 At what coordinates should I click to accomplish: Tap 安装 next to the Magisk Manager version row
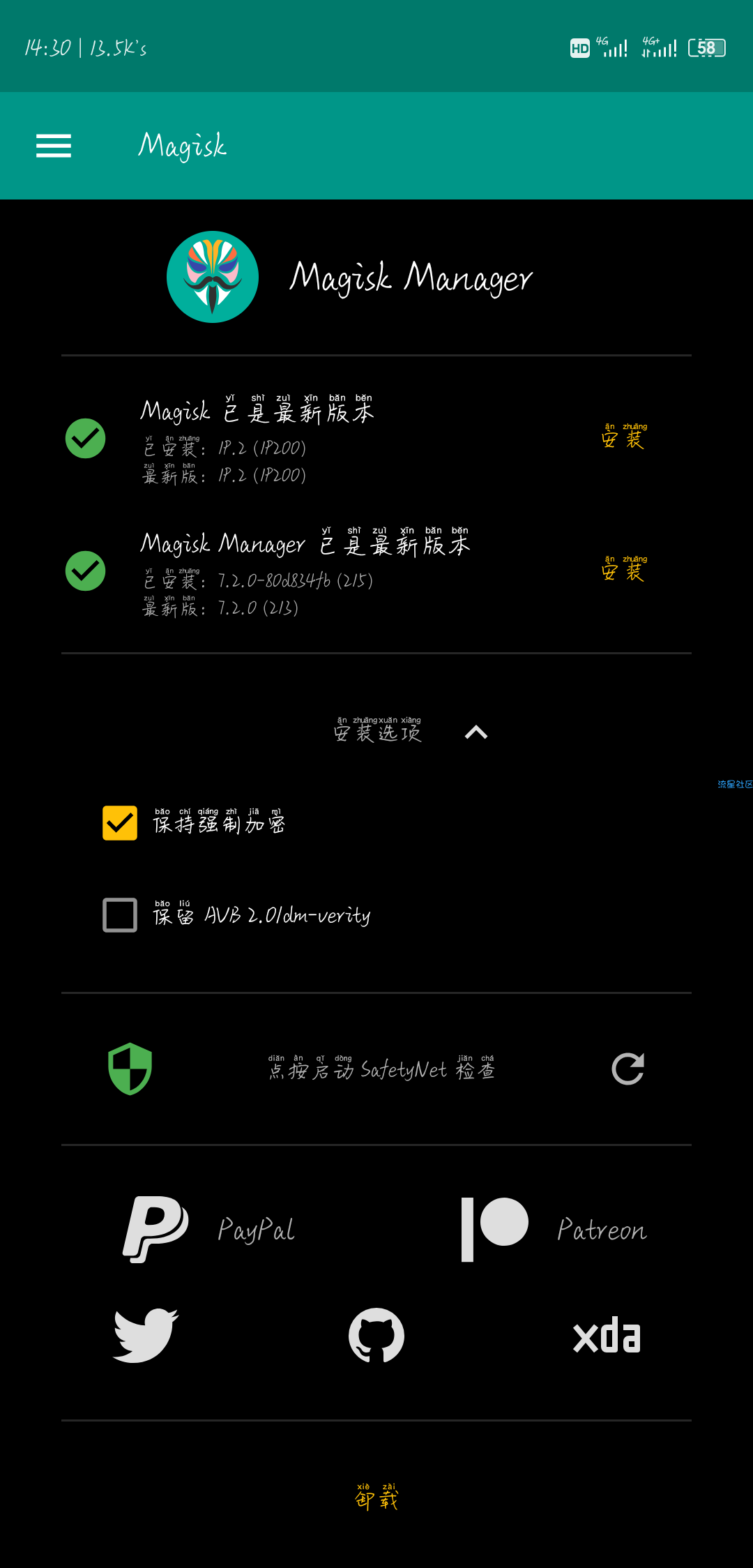tap(624, 569)
